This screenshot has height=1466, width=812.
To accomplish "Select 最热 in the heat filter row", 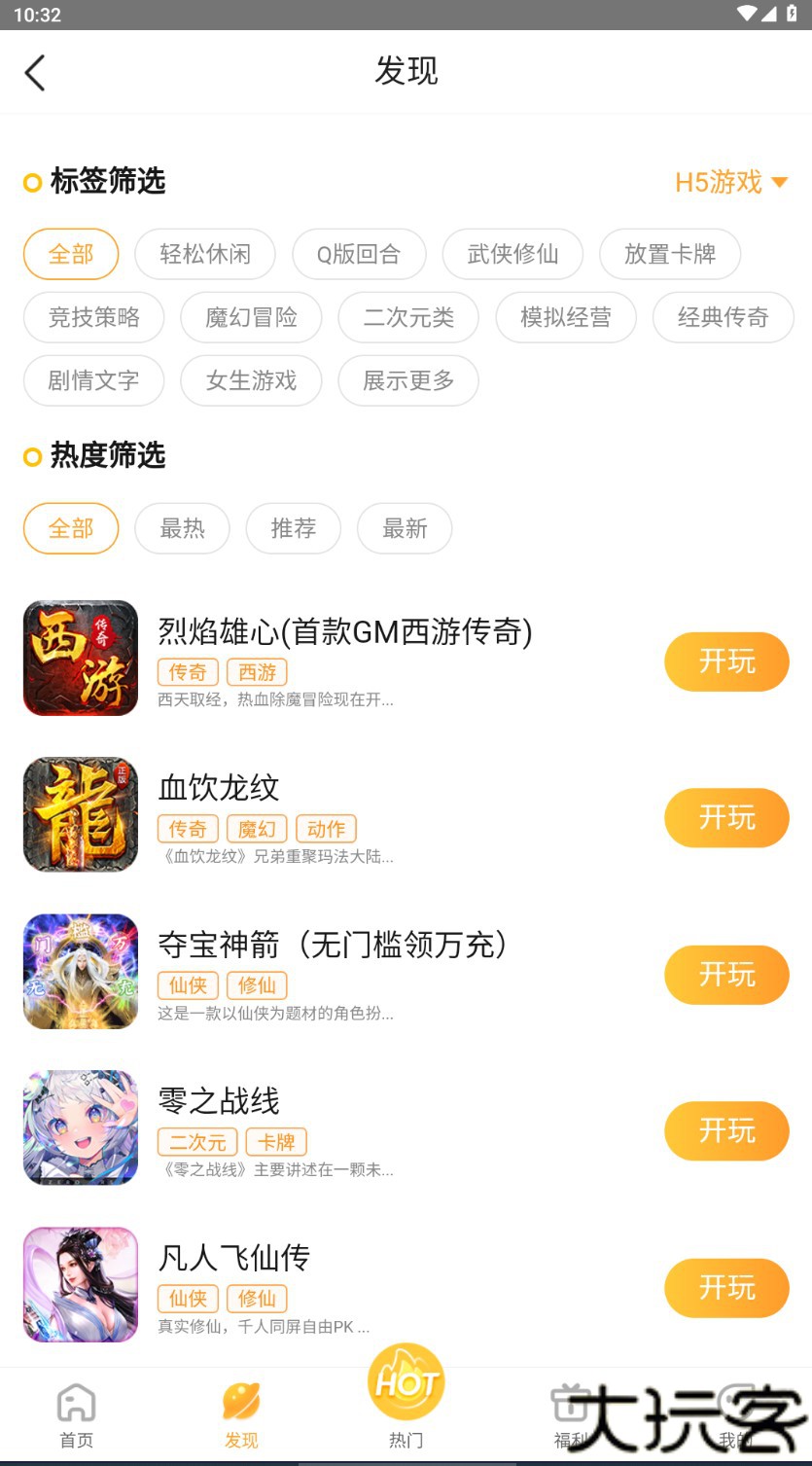I will (182, 528).
